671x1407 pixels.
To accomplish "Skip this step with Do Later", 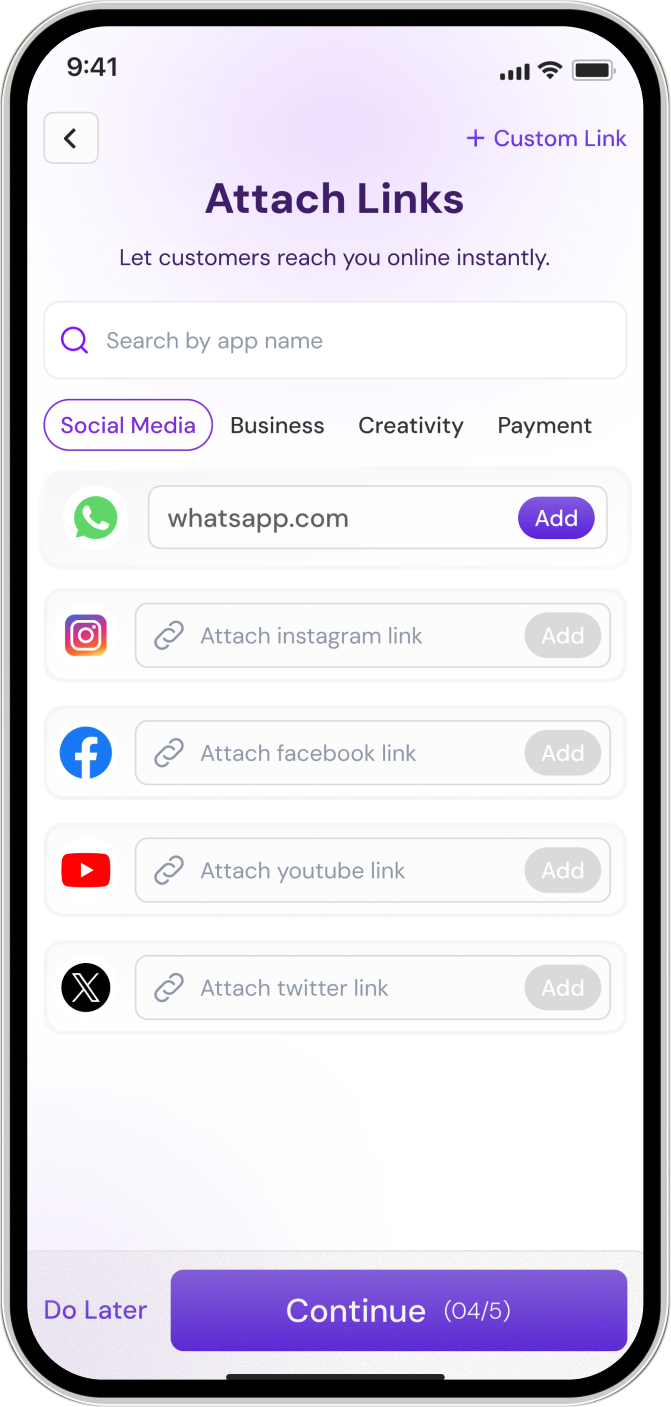I will [x=95, y=1310].
